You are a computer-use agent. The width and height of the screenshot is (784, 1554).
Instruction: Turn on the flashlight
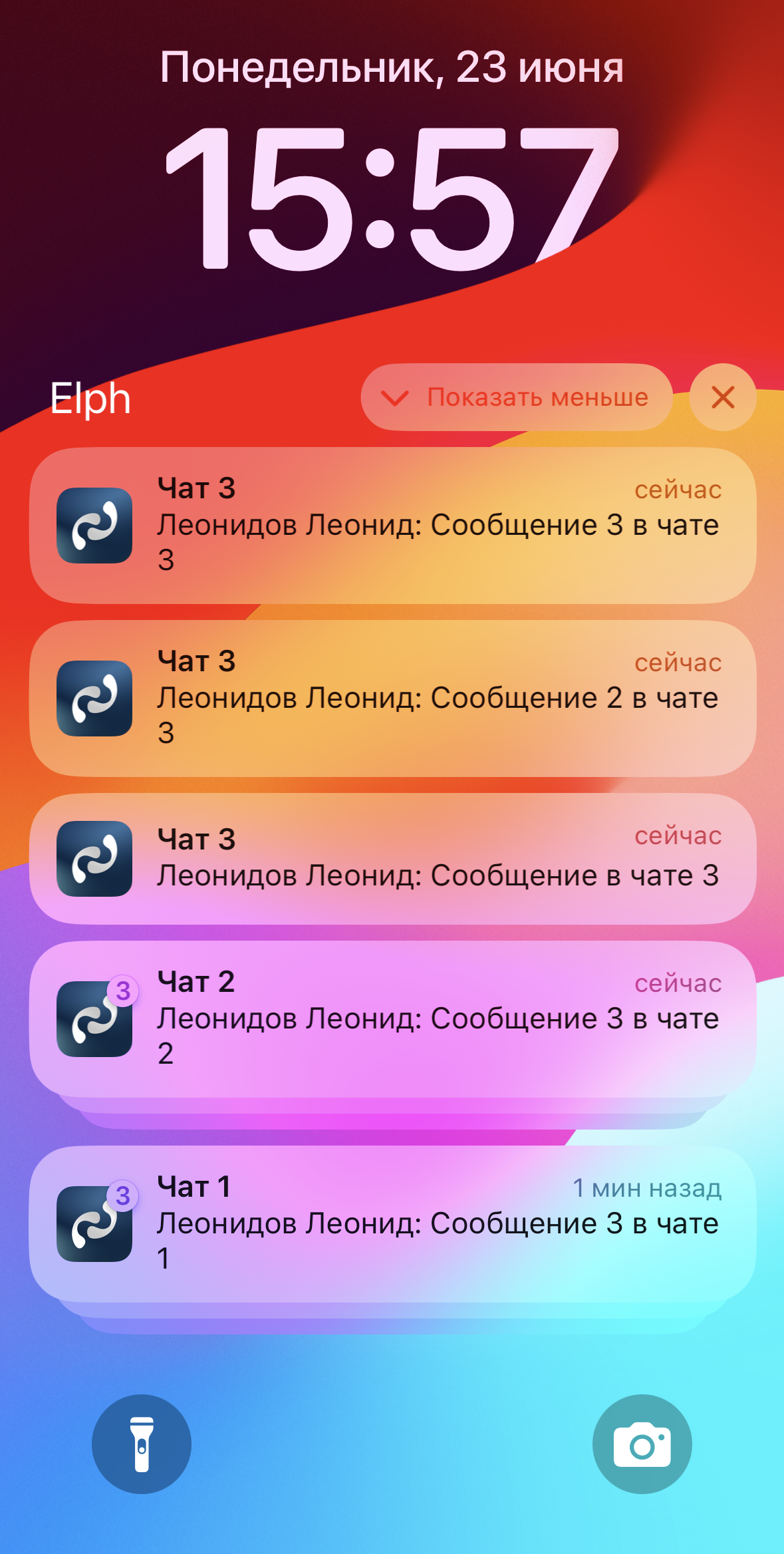coord(142,1444)
